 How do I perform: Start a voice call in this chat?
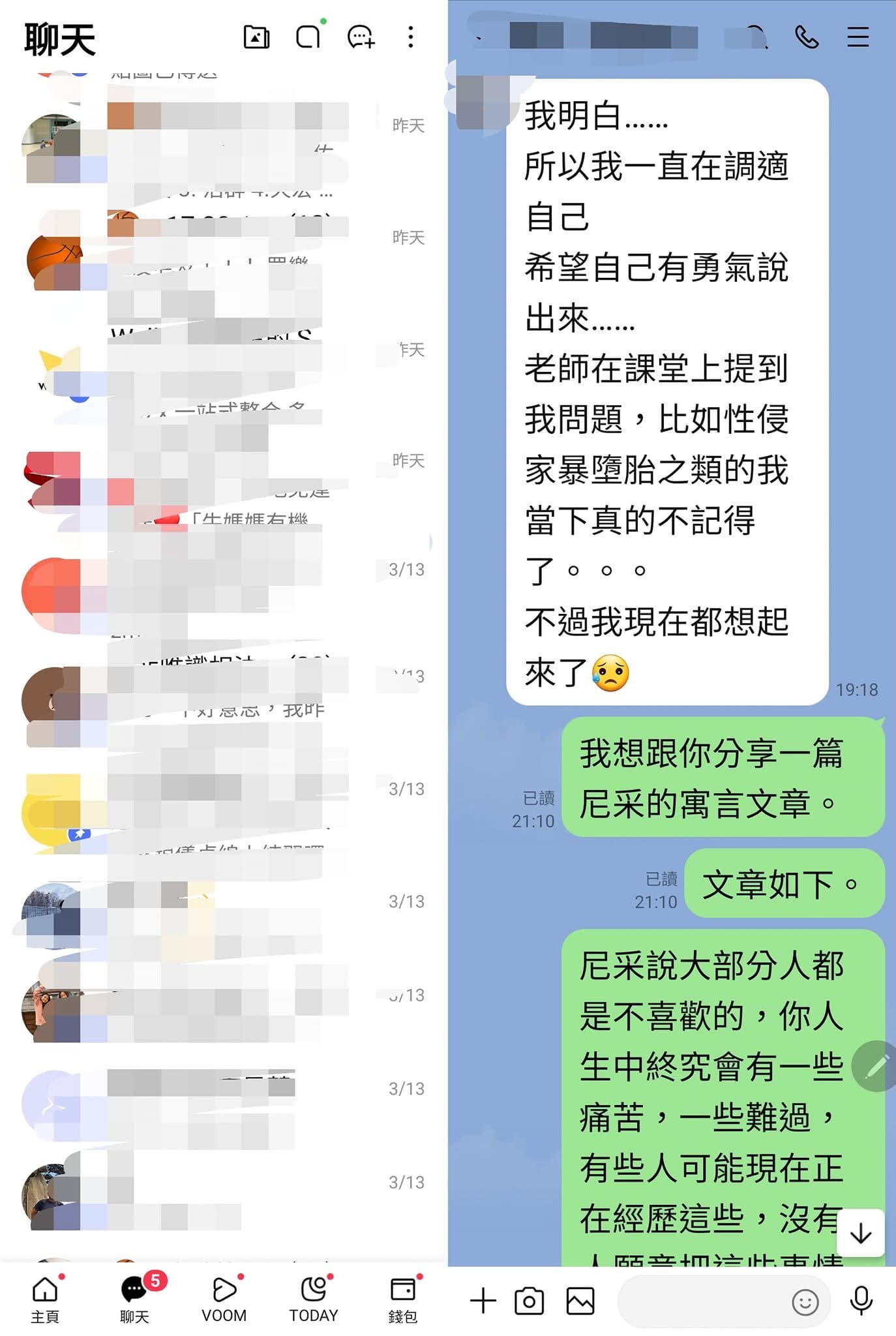pos(807,37)
